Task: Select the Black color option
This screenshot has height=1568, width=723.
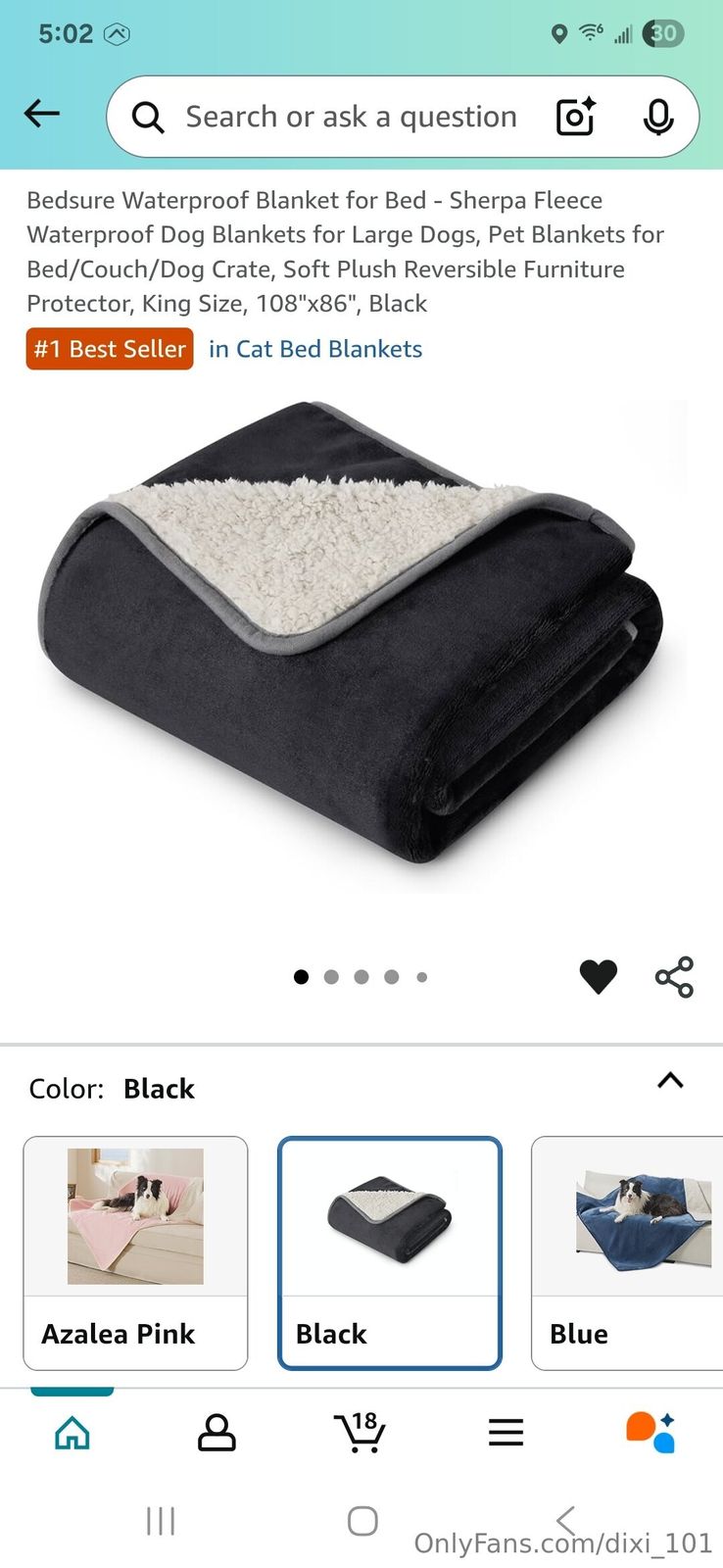Action: tap(390, 1252)
